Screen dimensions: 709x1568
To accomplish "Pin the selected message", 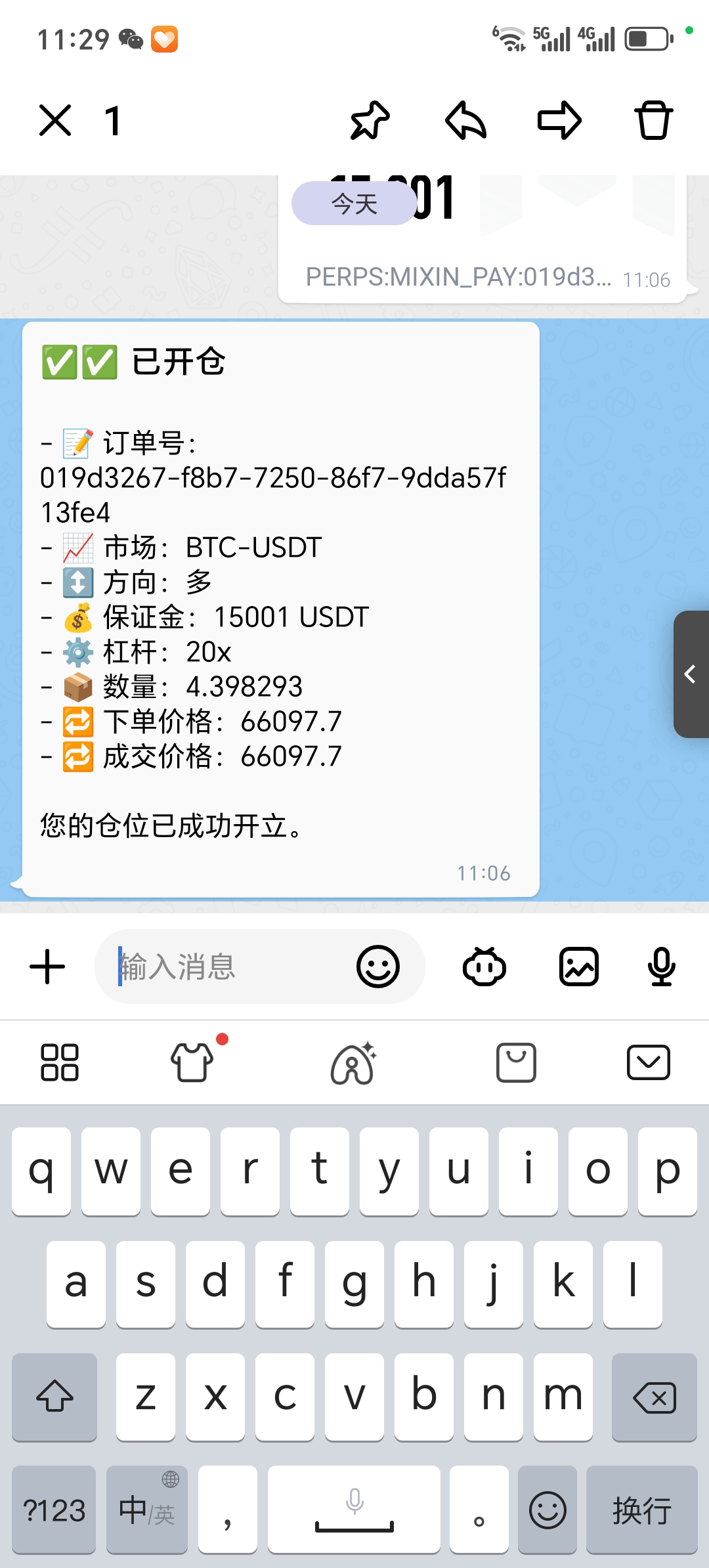I will pos(370,121).
